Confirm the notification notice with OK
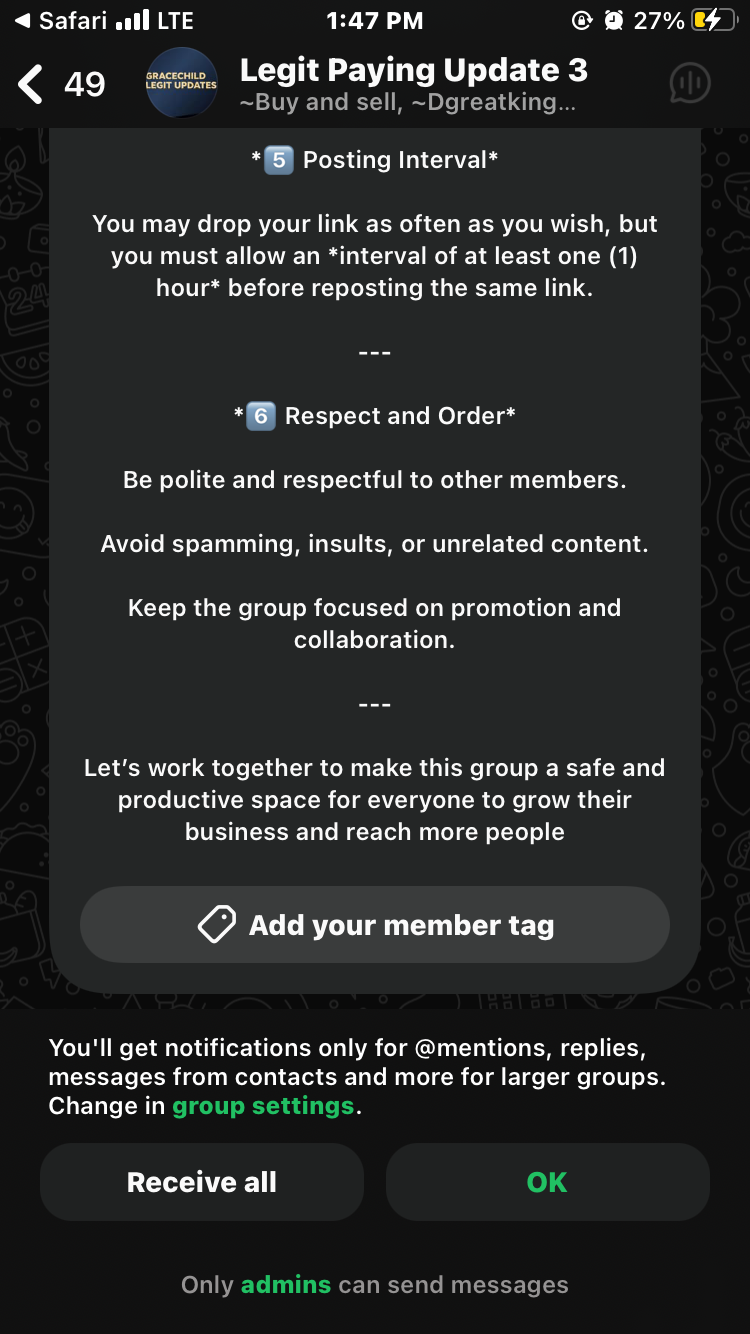 coord(547,1182)
